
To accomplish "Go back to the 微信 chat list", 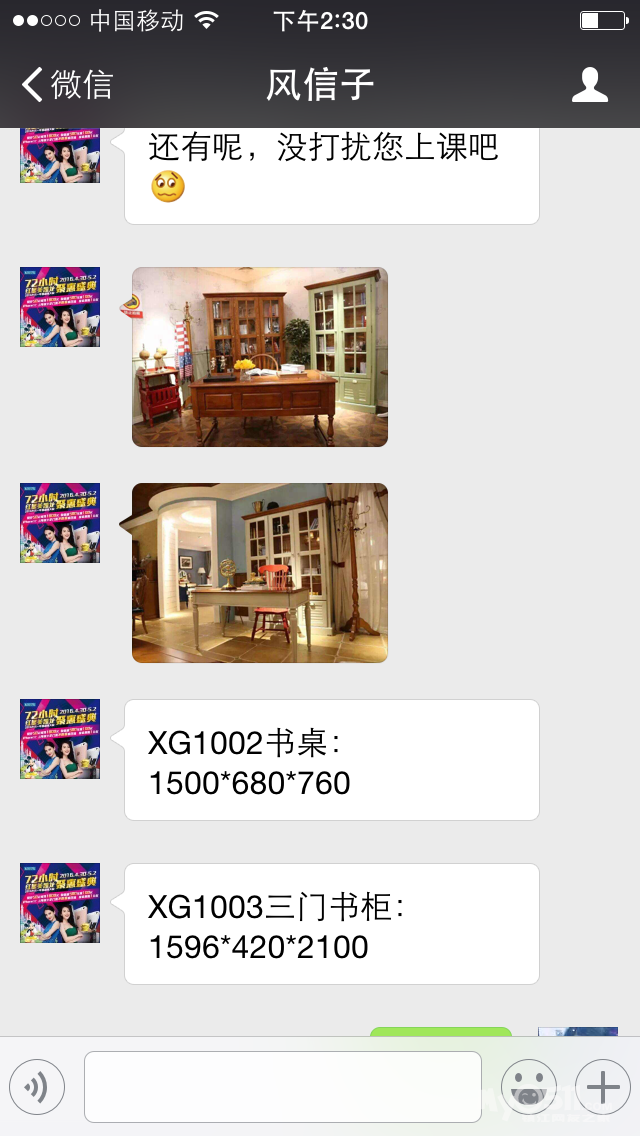I will (x=66, y=85).
